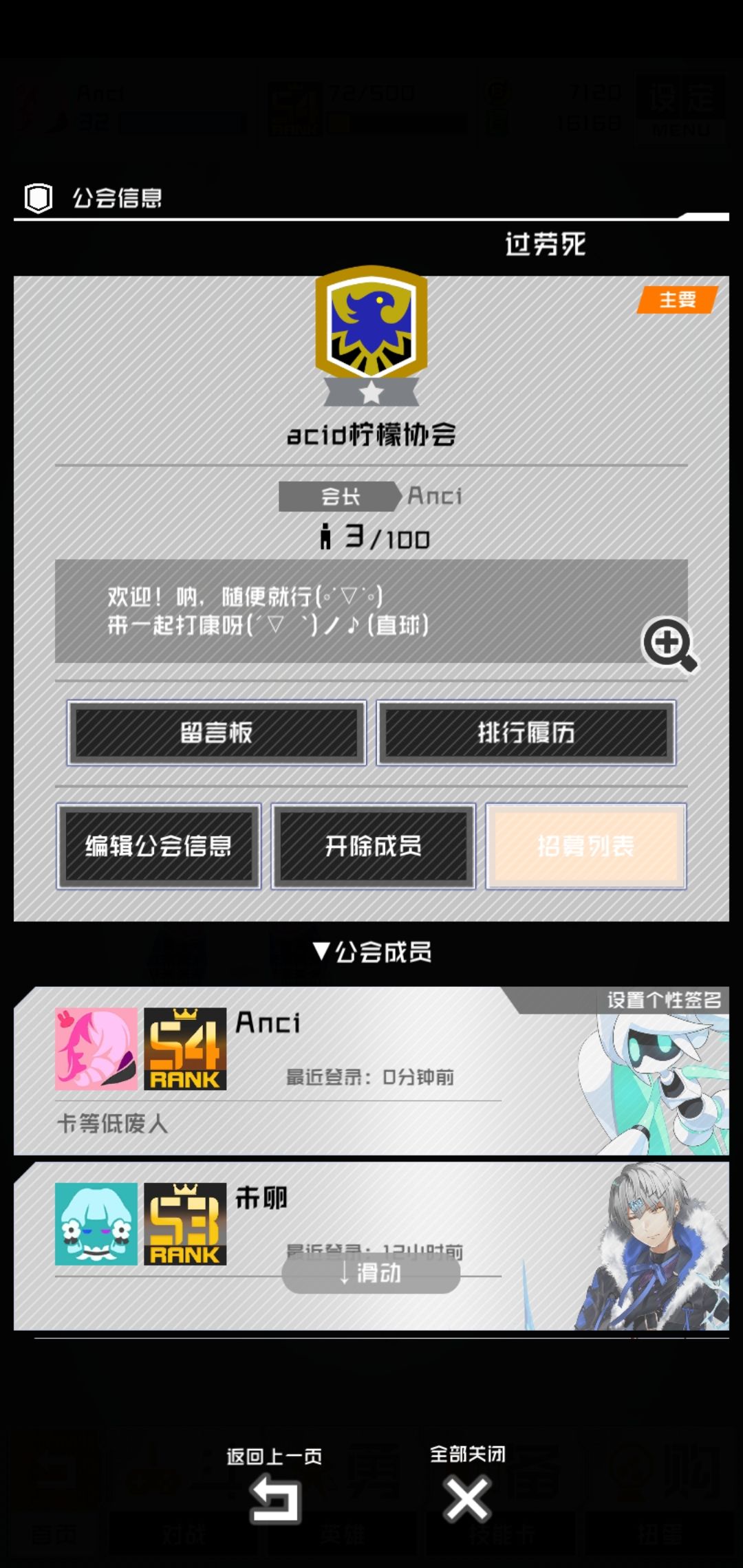Tap 设置个性签名 to set signature
The height and width of the screenshot is (1568, 743).
tap(664, 1000)
